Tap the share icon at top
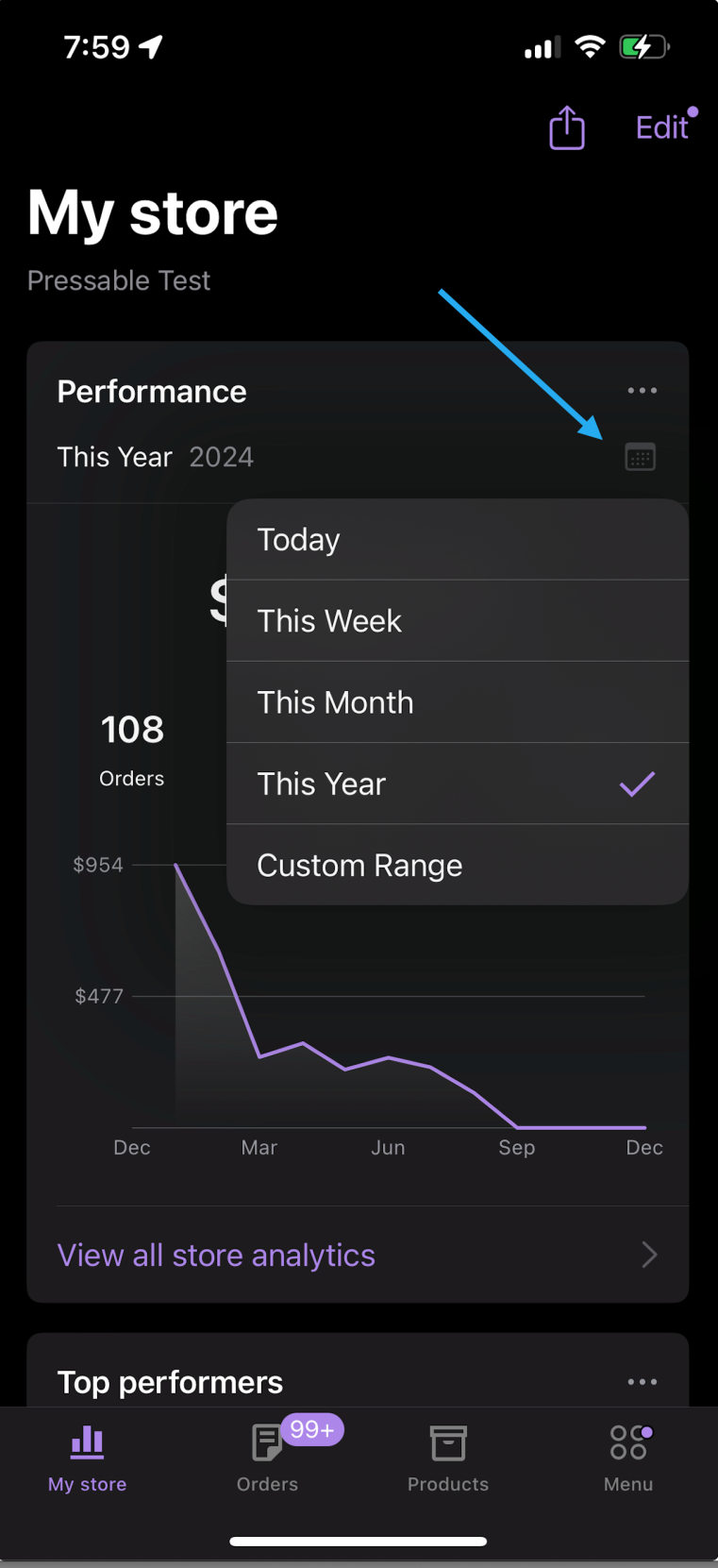The width and height of the screenshot is (718, 1568). pyautogui.click(x=566, y=127)
